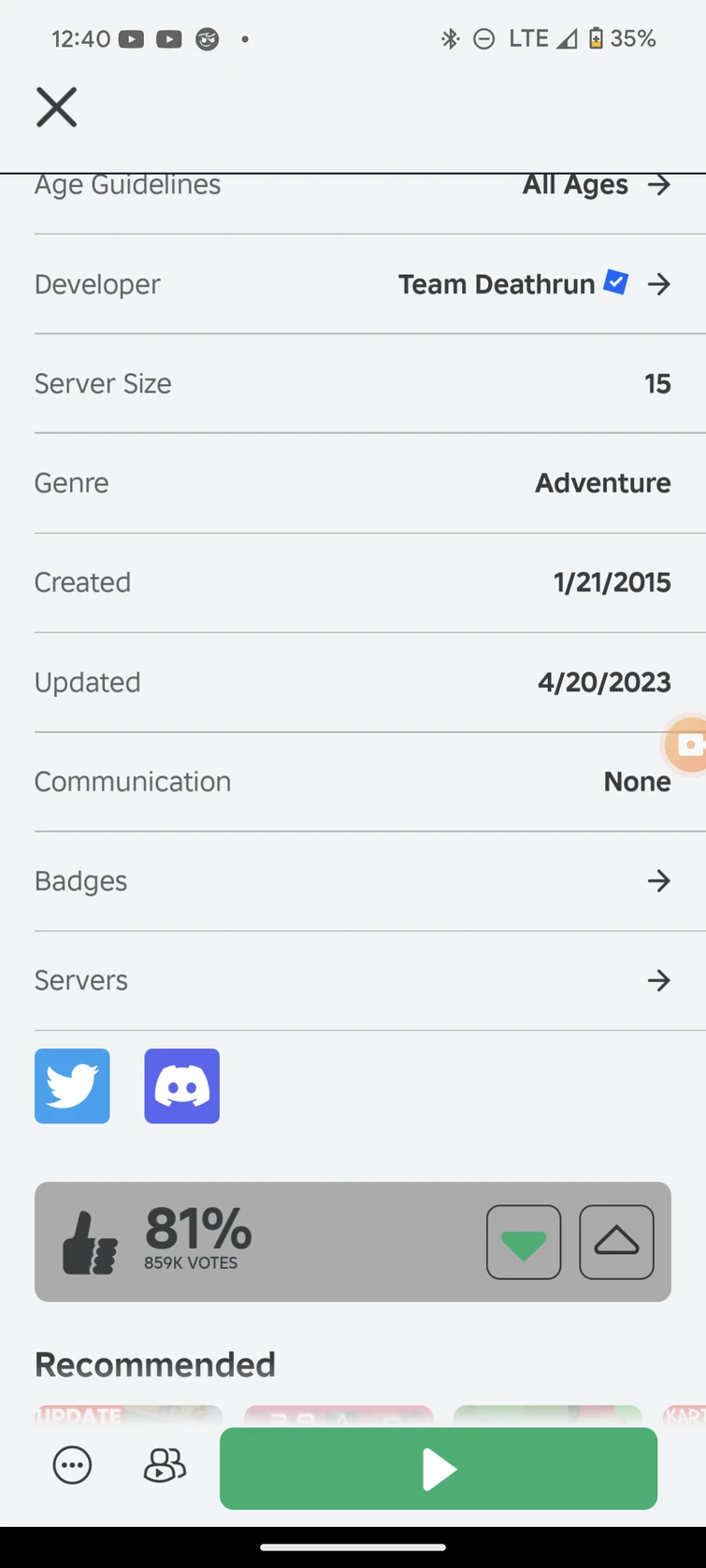Open the more options menu at the bottom

(x=73, y=1466)
